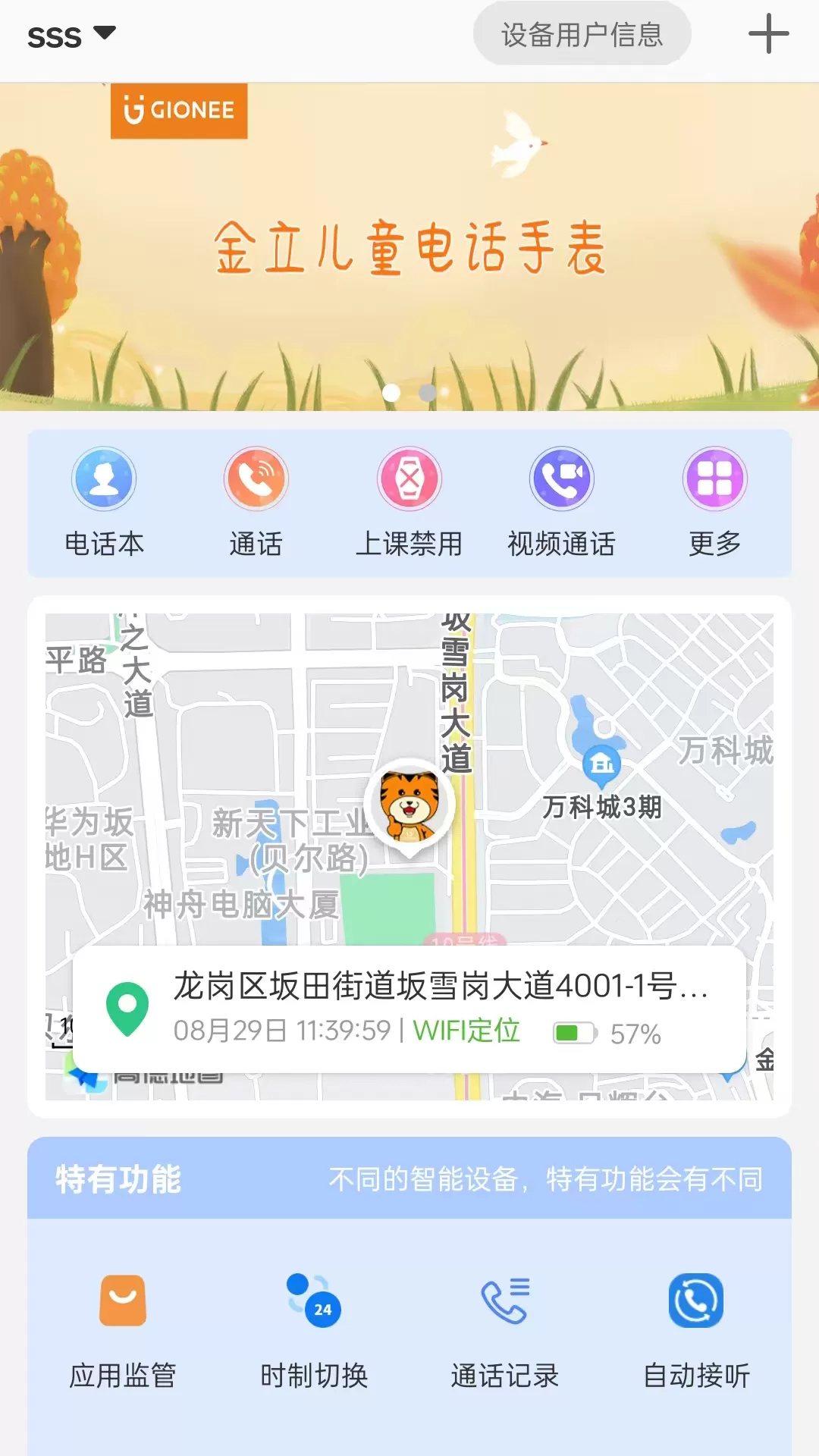The width and height of the screenshot is (819, 1456).
Task: Start a 通话 call
Action: pyautogui.click(x=256, y=501)
